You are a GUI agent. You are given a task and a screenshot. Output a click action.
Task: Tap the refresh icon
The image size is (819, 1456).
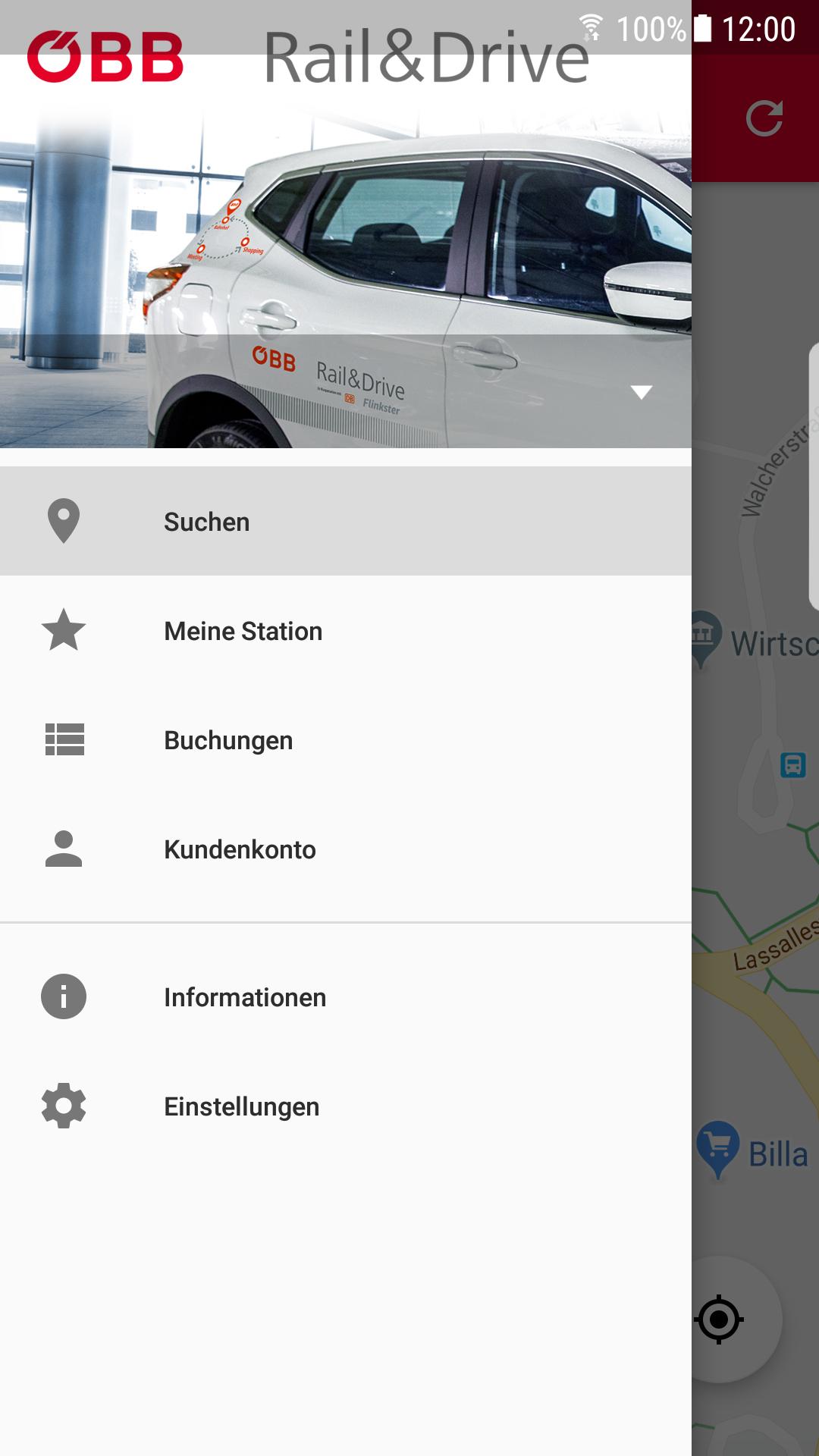click(x=764, y=118)
